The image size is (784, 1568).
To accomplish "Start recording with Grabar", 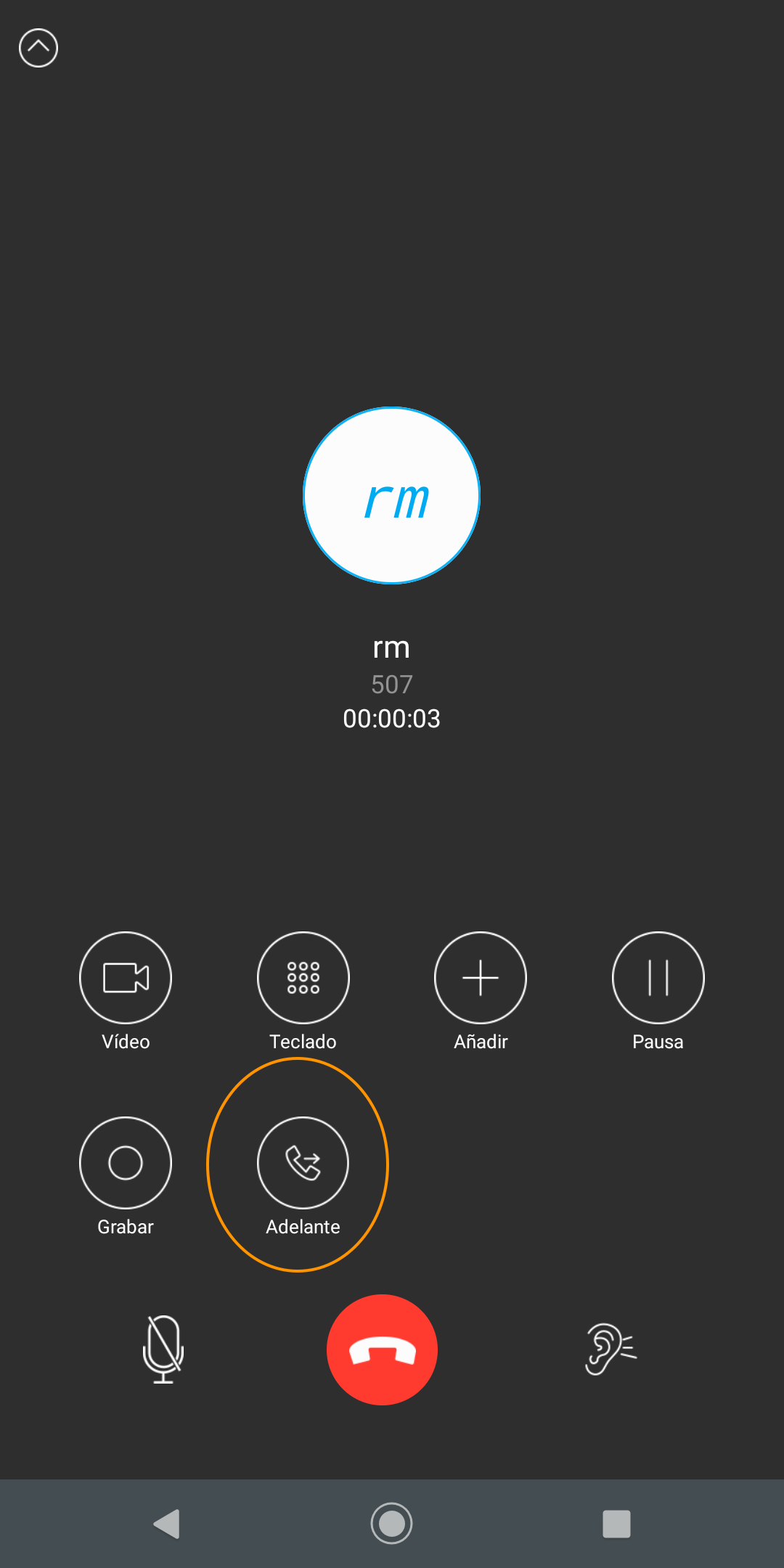I will (126, 1162).
